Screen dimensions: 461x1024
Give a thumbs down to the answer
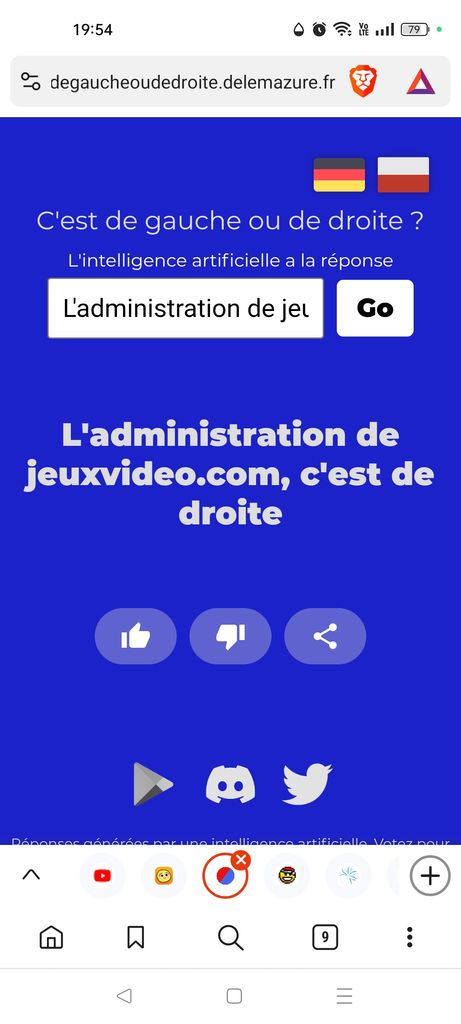tap(230, 636)
